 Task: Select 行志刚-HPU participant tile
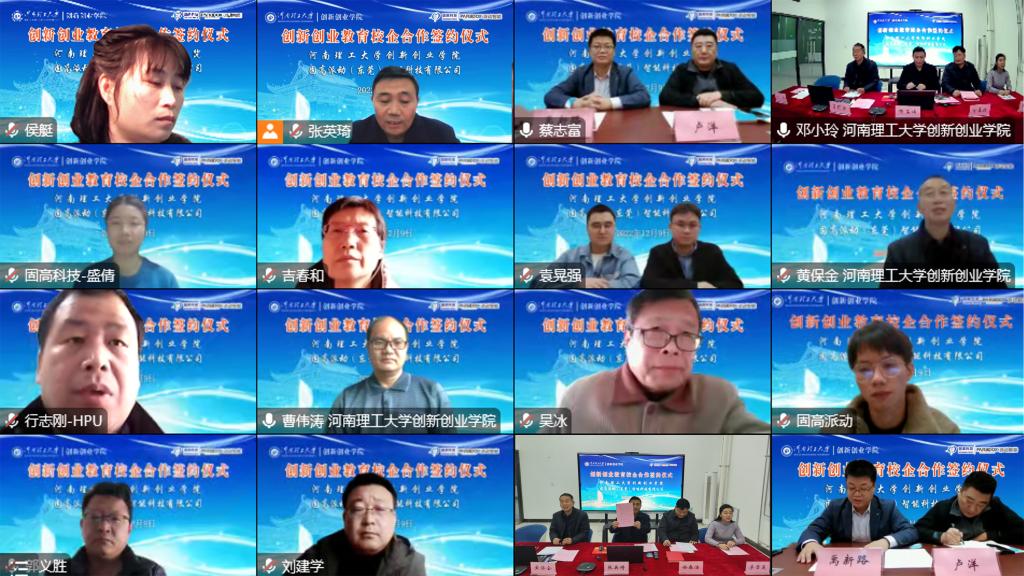coord(128,361)
